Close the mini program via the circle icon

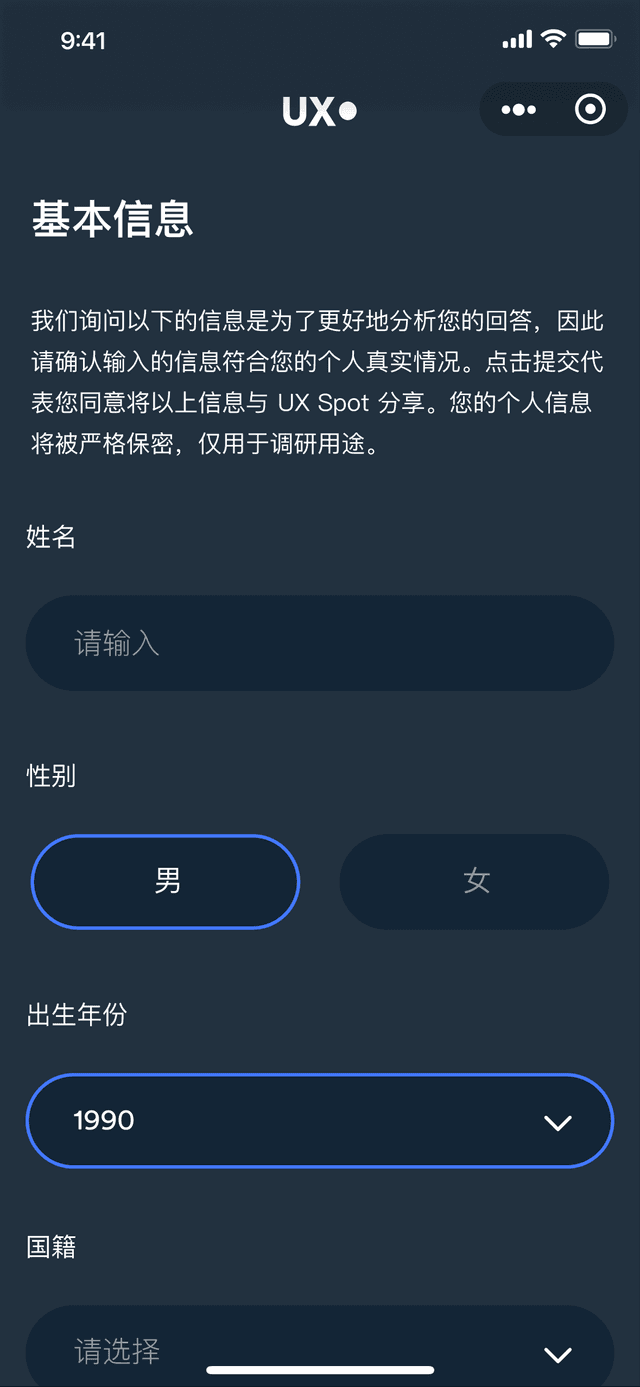coord(590,110)
